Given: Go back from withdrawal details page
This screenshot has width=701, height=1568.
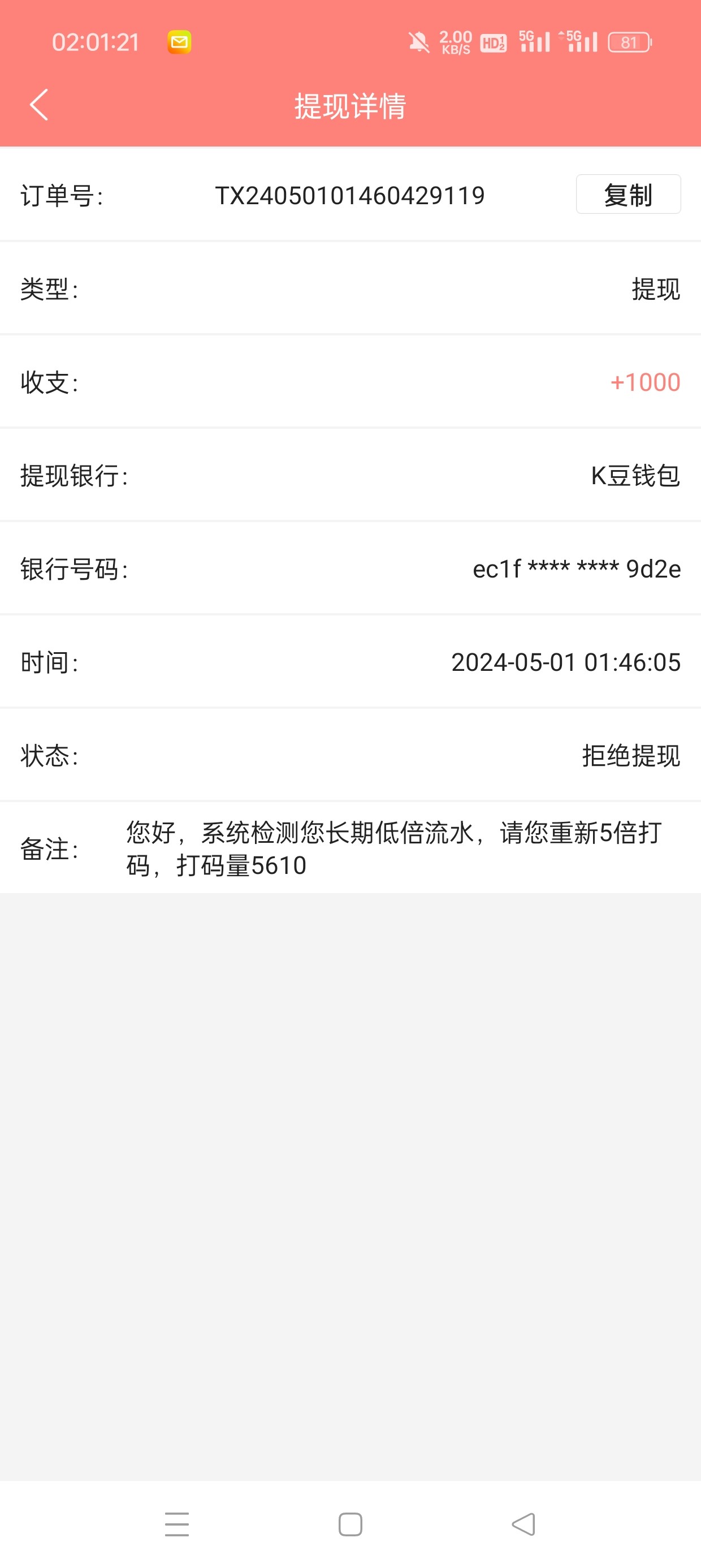Looking at the screenshot, I should (x=39, y=105).
